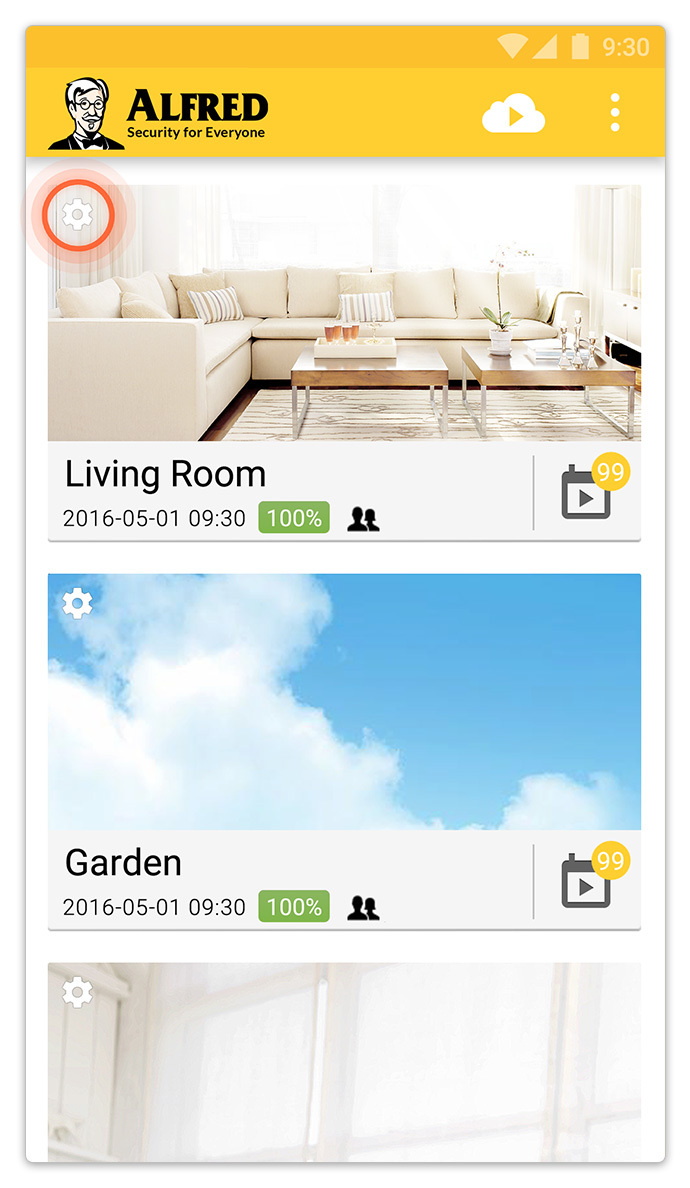
Task: Open the overflow menu
Action: coord(615,113)
